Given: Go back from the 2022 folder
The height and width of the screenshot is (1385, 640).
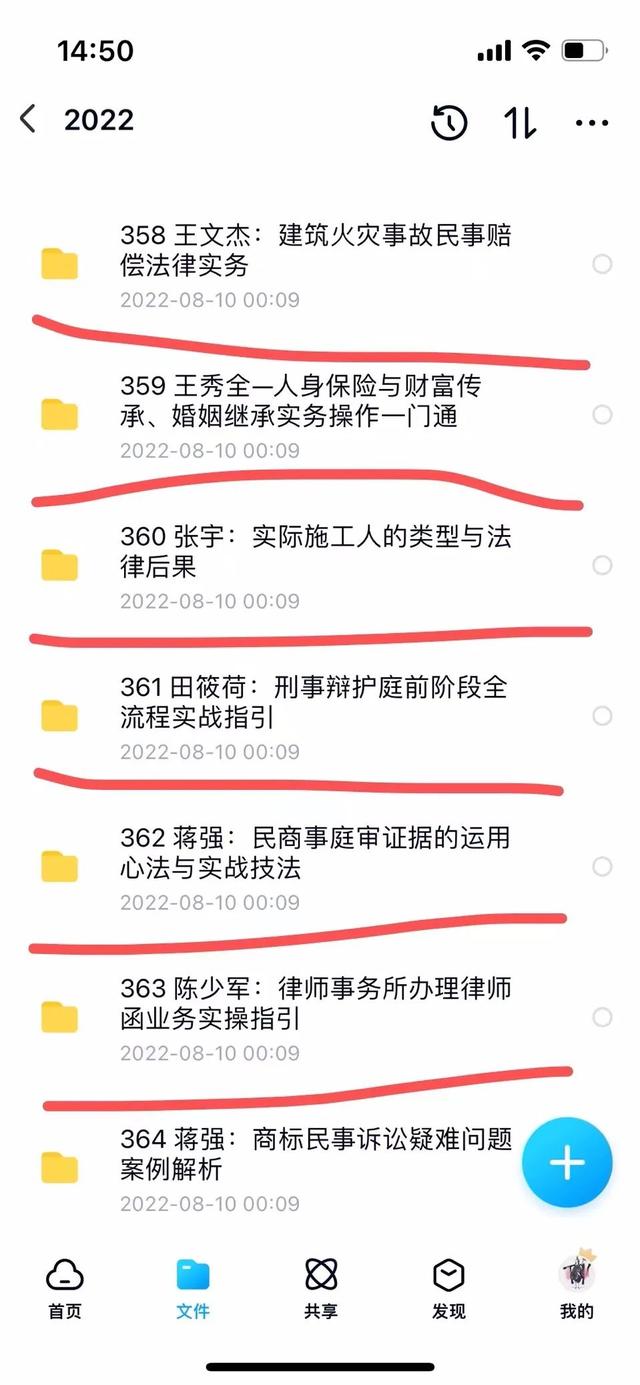Looking at the screenshot, I should click(x=28, y=120).
